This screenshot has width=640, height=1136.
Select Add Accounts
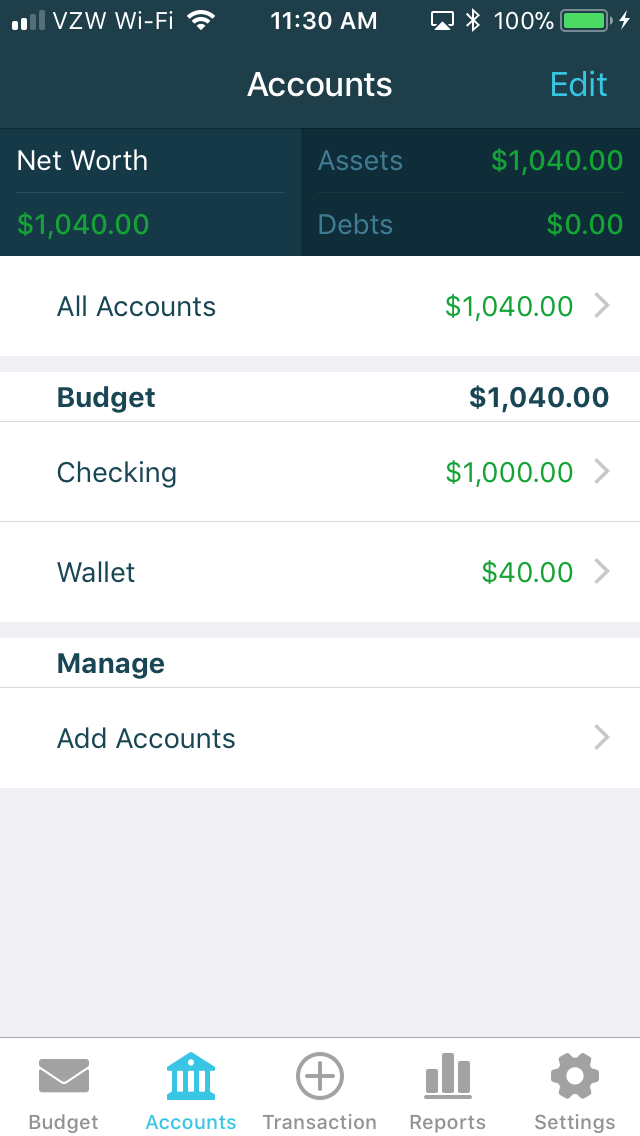pyautogui.click(x=320, y=738)
